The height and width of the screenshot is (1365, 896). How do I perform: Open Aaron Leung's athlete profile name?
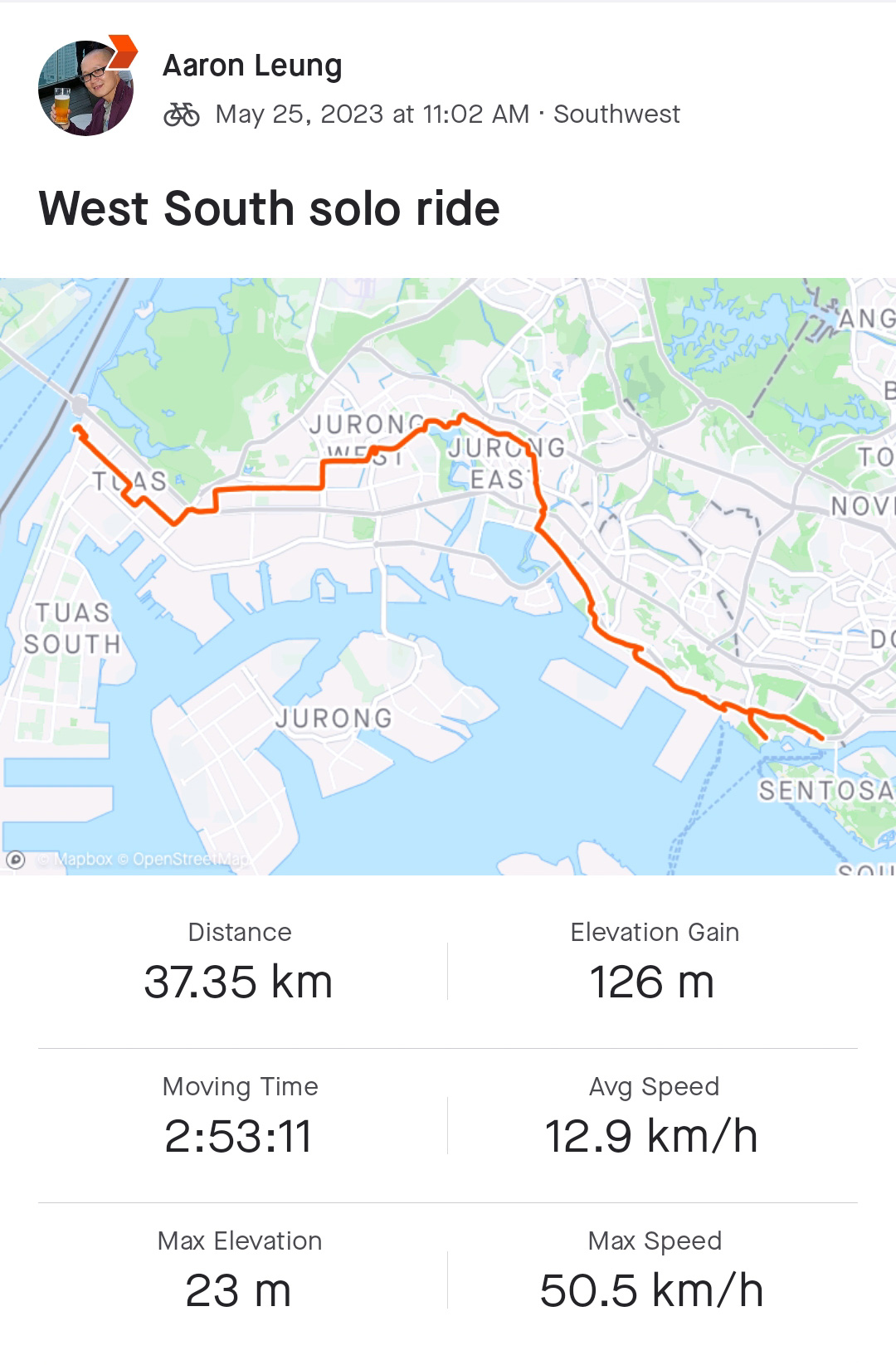[252, 66]
